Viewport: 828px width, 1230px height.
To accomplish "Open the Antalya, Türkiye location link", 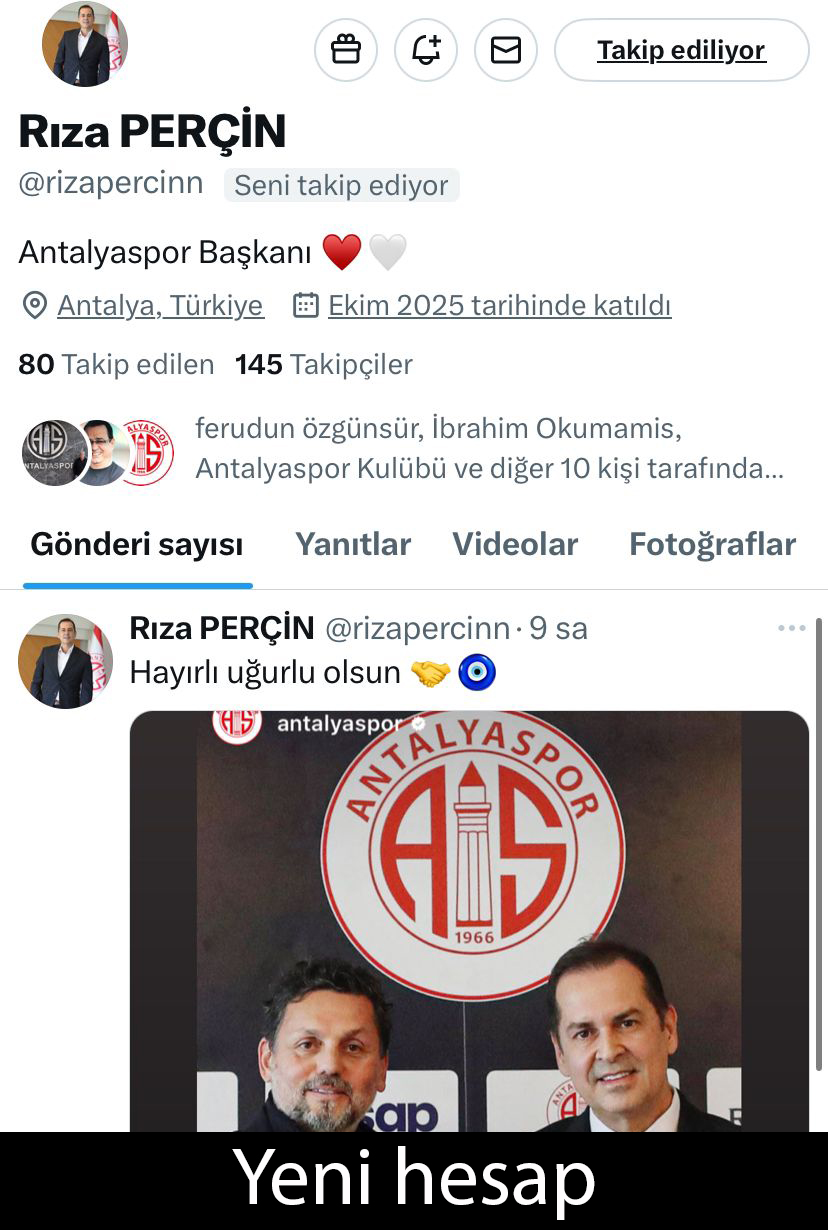I will [160, 306].
